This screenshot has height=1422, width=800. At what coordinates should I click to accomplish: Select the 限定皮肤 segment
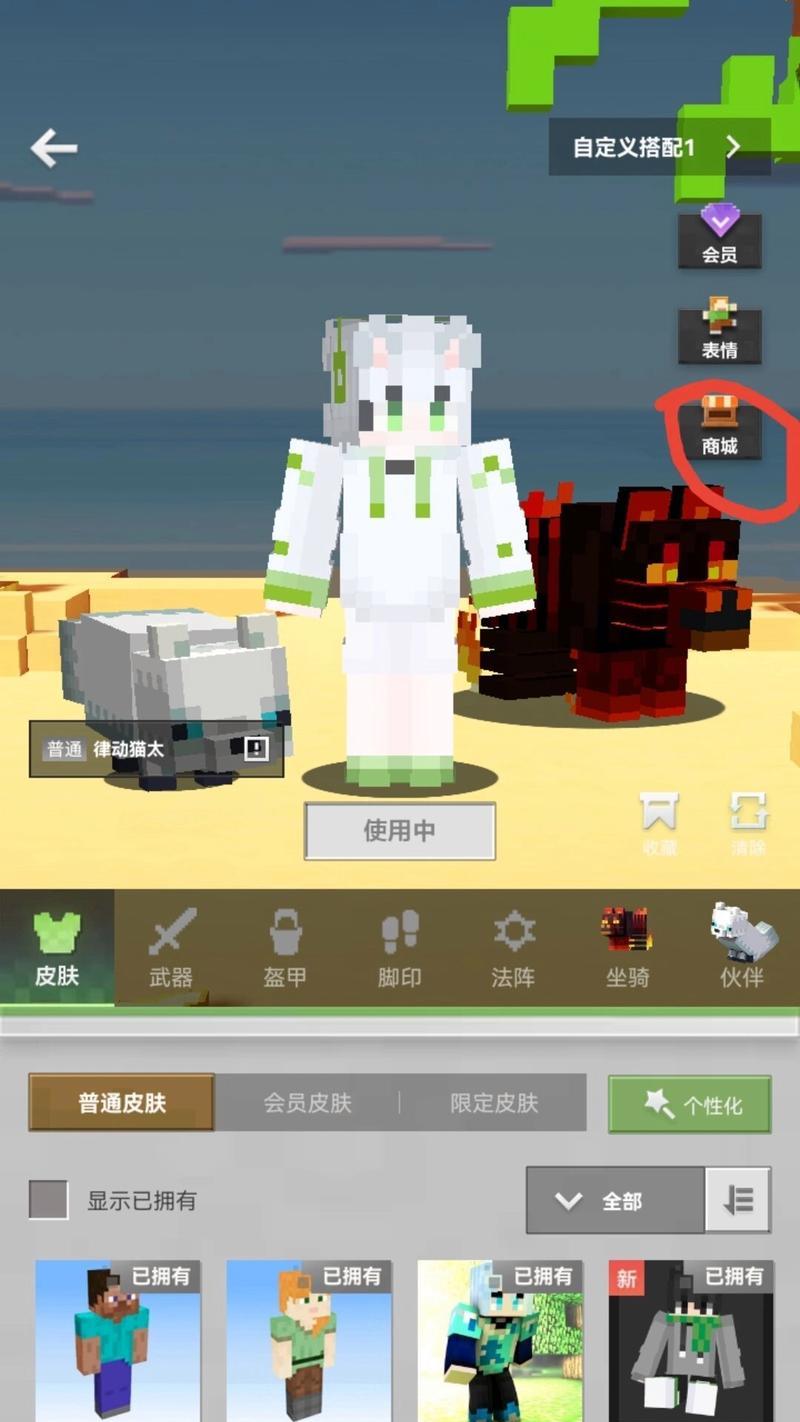pyautogui.click(x=493, y=1103)
